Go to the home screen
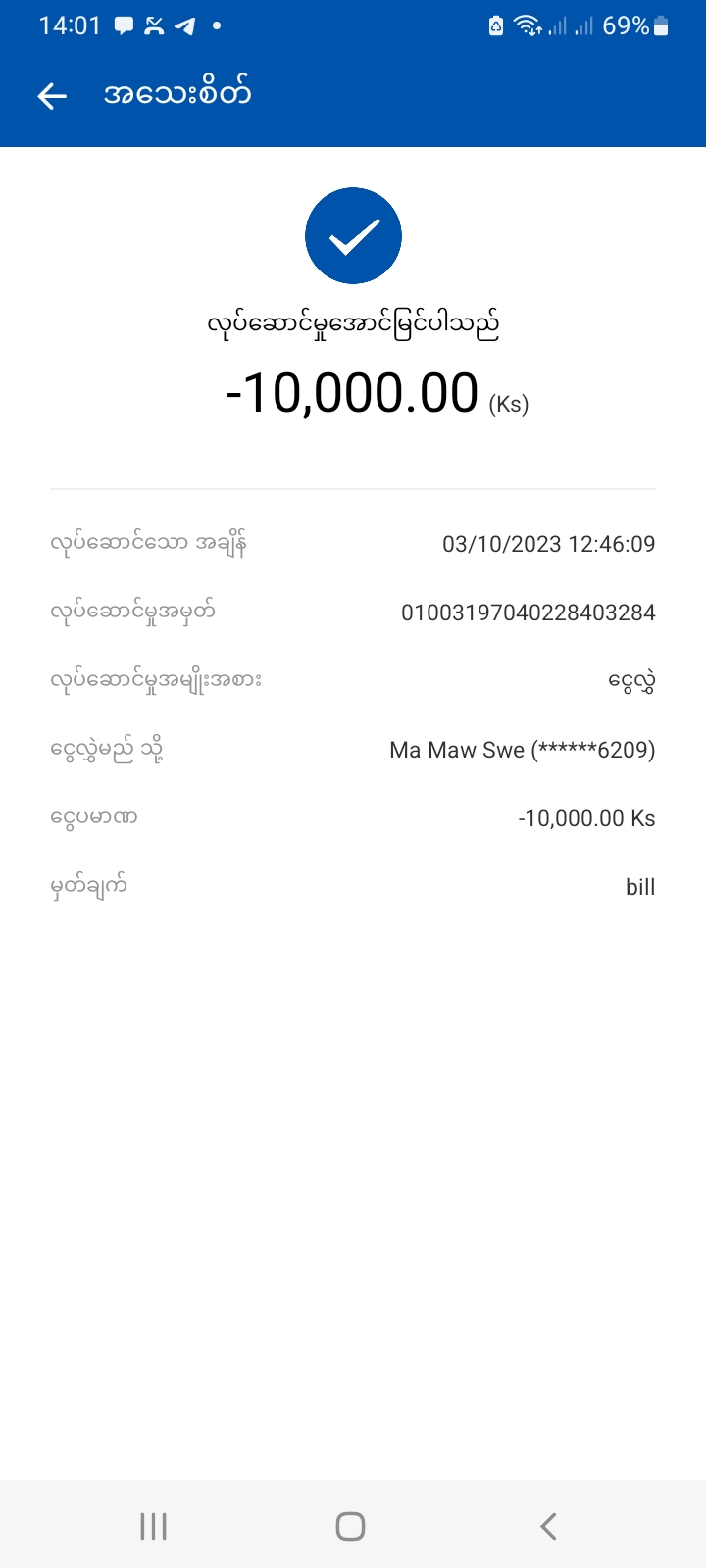This screenshot has width=706, height=1568. pyautogui.click(x=350, y=1526)
